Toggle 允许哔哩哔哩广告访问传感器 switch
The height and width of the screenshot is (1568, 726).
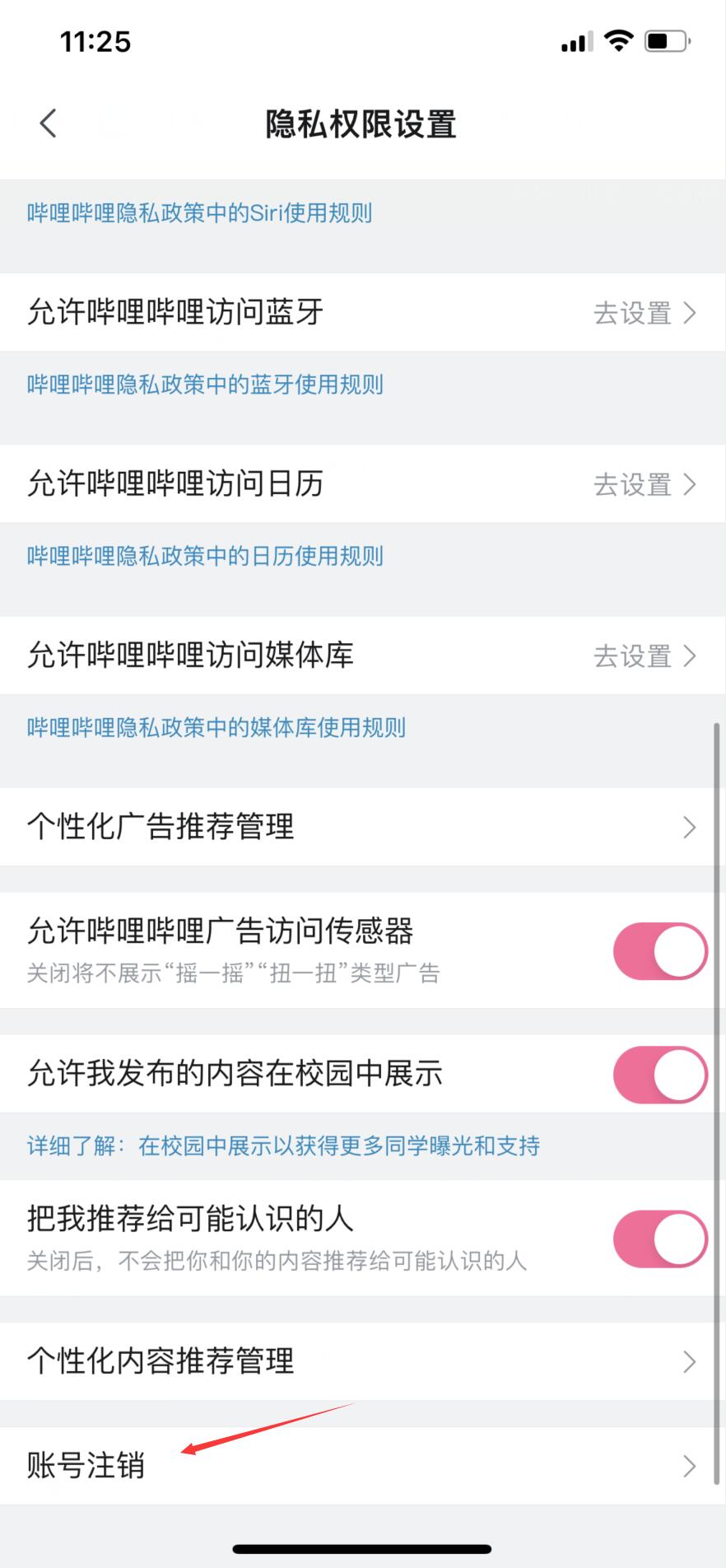tap(659, 951)
